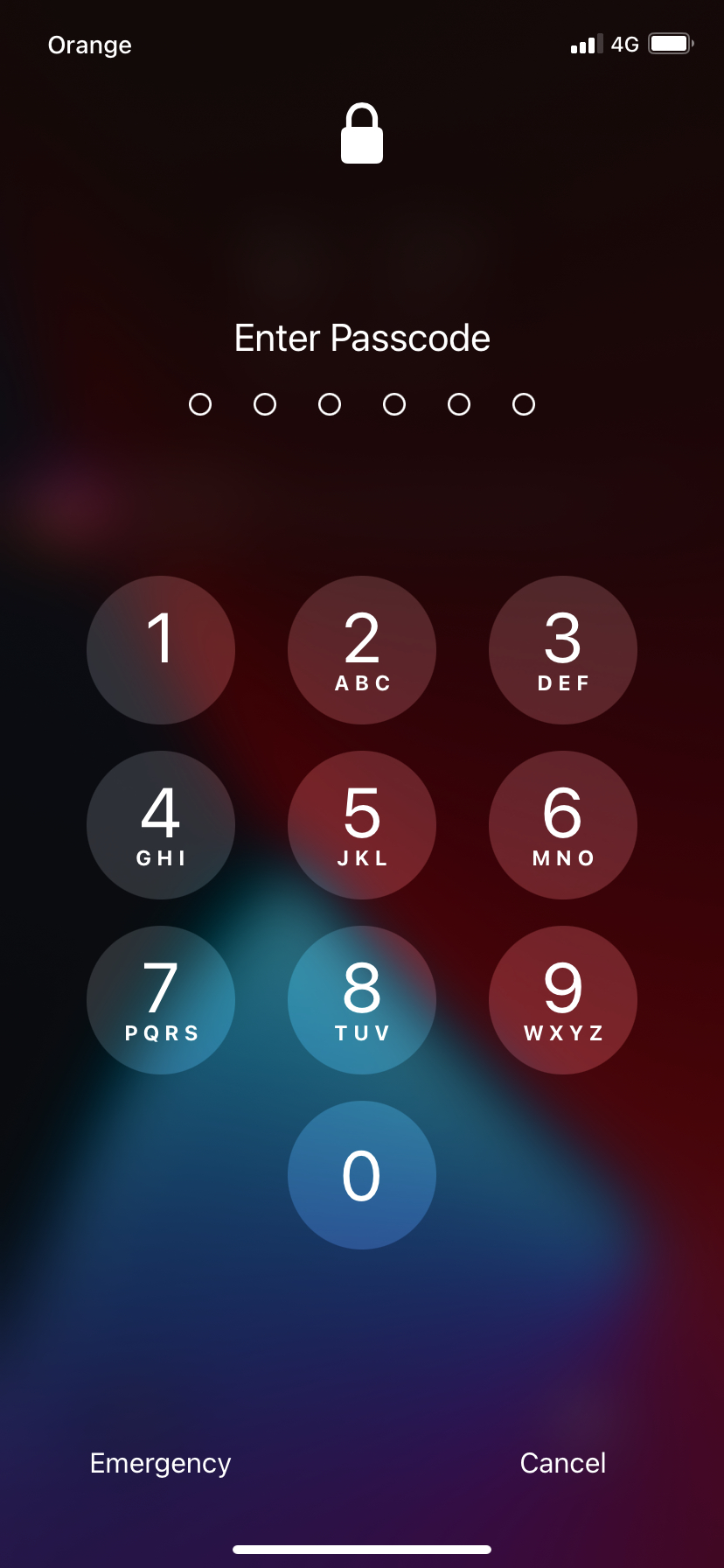Tap the 7 PQRS key
724x1568 pixels.
[x=161, y=1000]
